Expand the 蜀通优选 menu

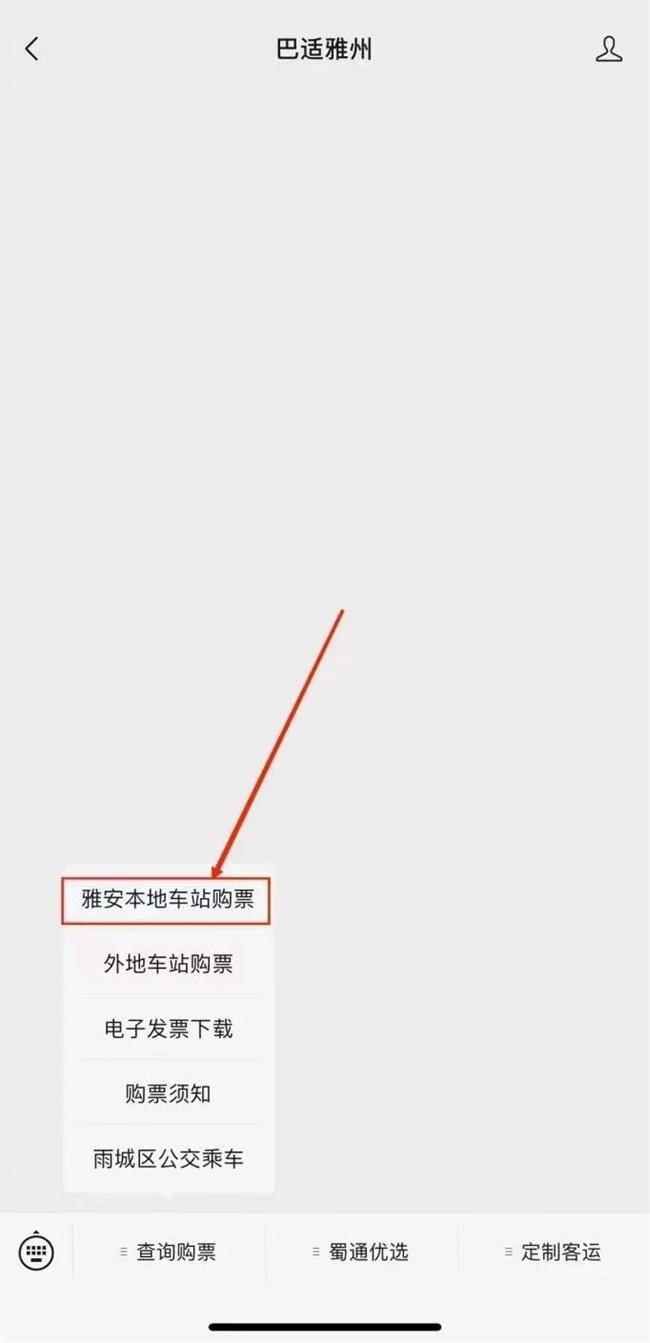361,1252
